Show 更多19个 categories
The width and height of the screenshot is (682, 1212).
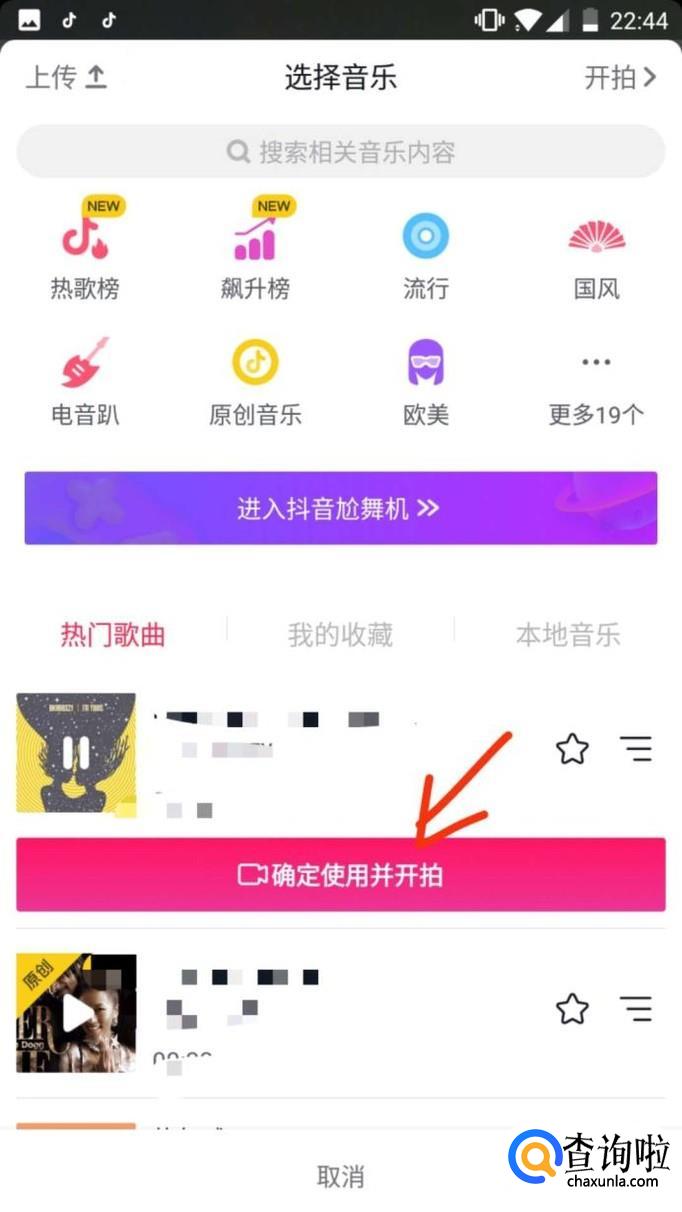click(596, 380)
